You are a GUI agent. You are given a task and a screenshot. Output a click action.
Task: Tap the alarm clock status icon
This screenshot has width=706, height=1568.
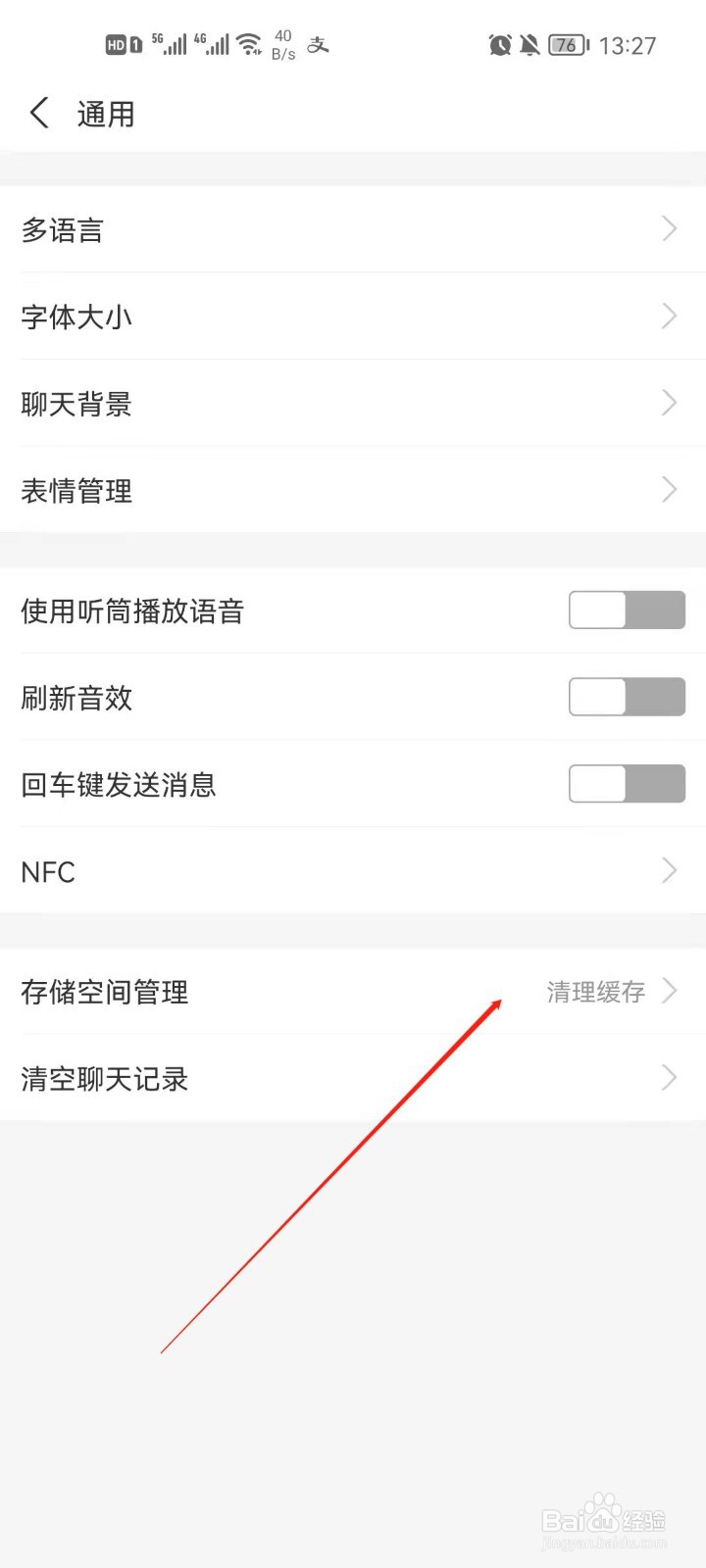click(499, 44)
